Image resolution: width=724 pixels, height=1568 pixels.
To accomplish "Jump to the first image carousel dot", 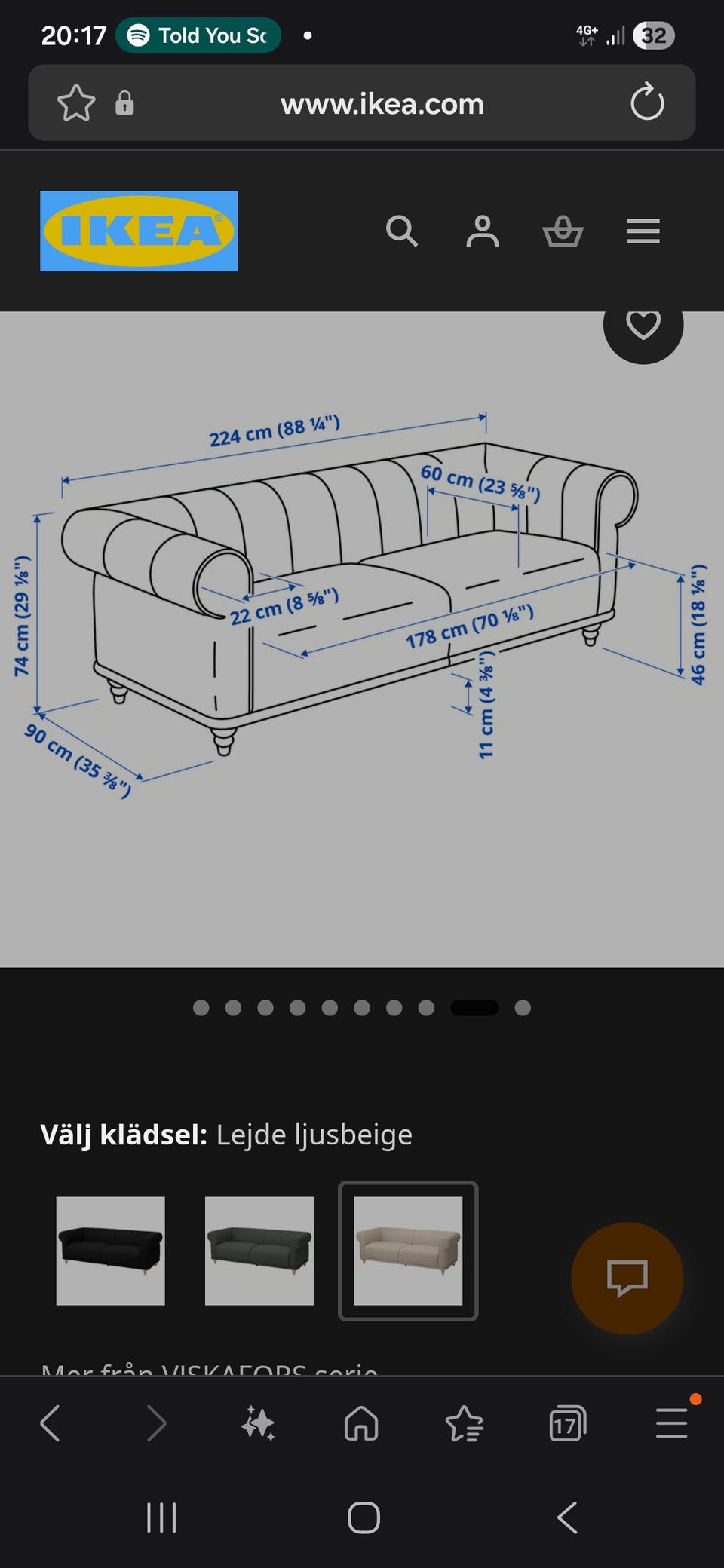I will click(x=201, y=1007).
